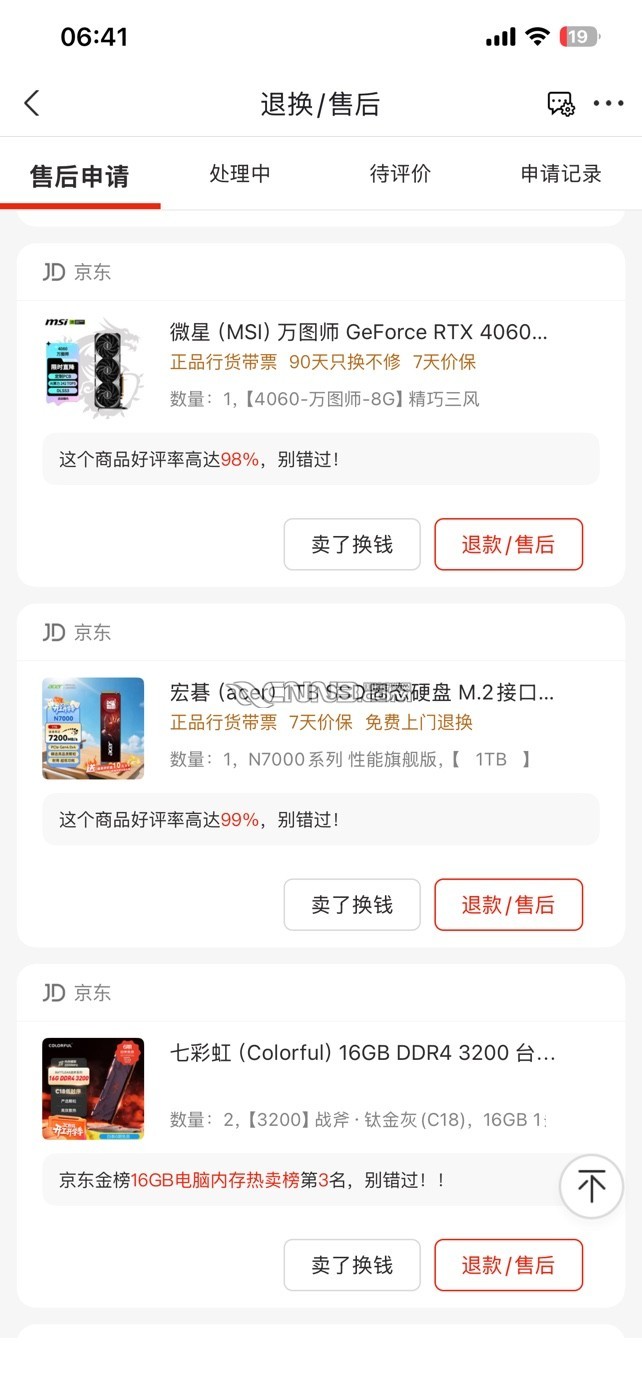Request 退款/售后 for the acer 1TB SSD
The height and width of the screenshot is (1389, 642).
508,904
